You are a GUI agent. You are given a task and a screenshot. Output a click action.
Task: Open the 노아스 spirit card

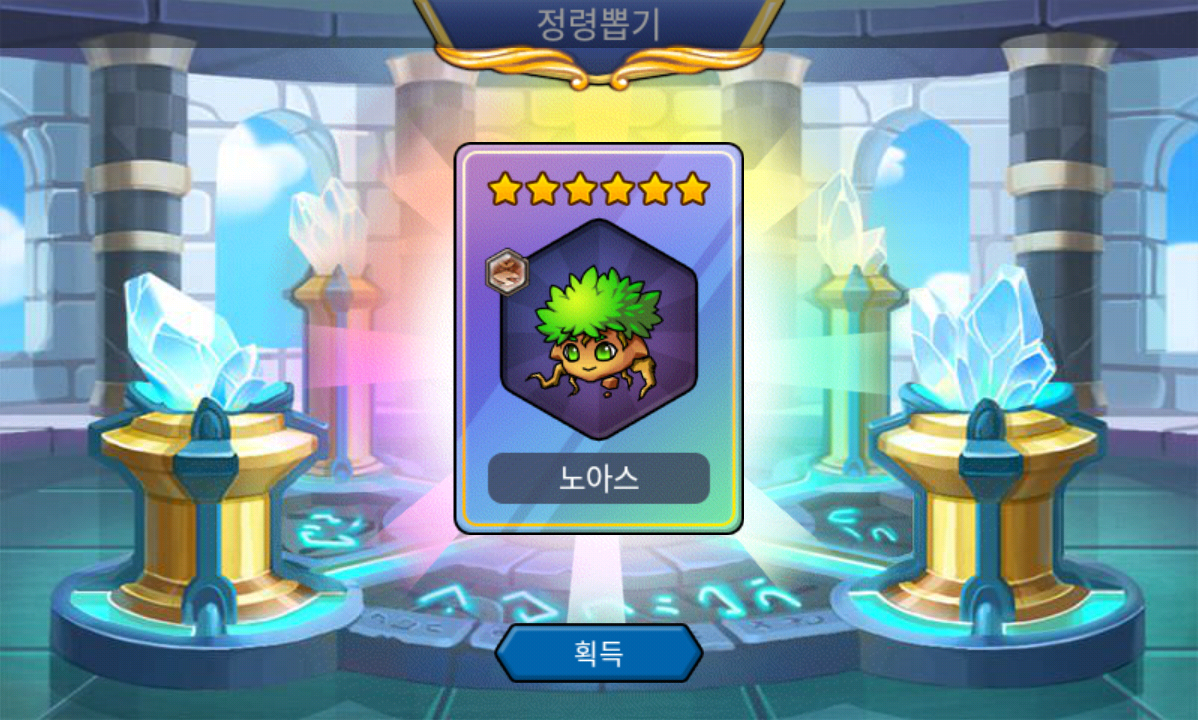coord(598,338)
